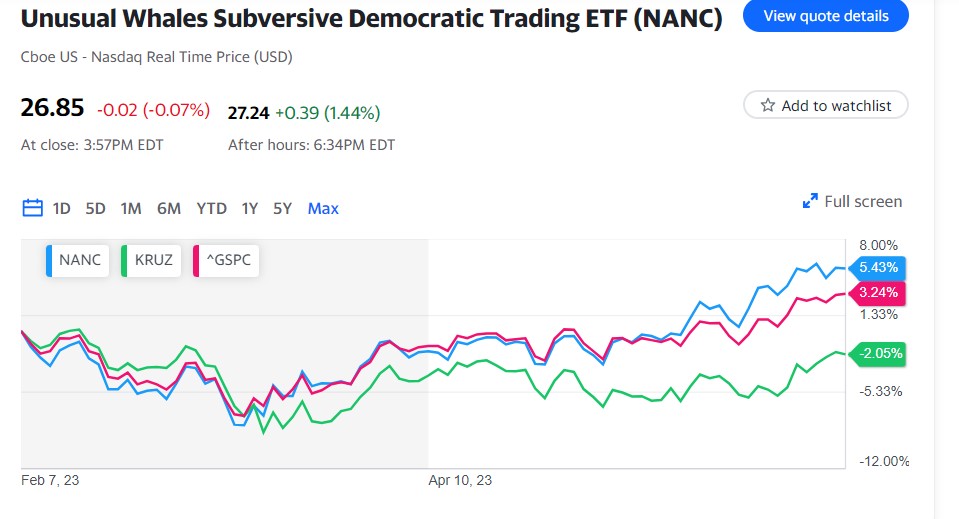Switch chart to 1D range

coord(62,208)
